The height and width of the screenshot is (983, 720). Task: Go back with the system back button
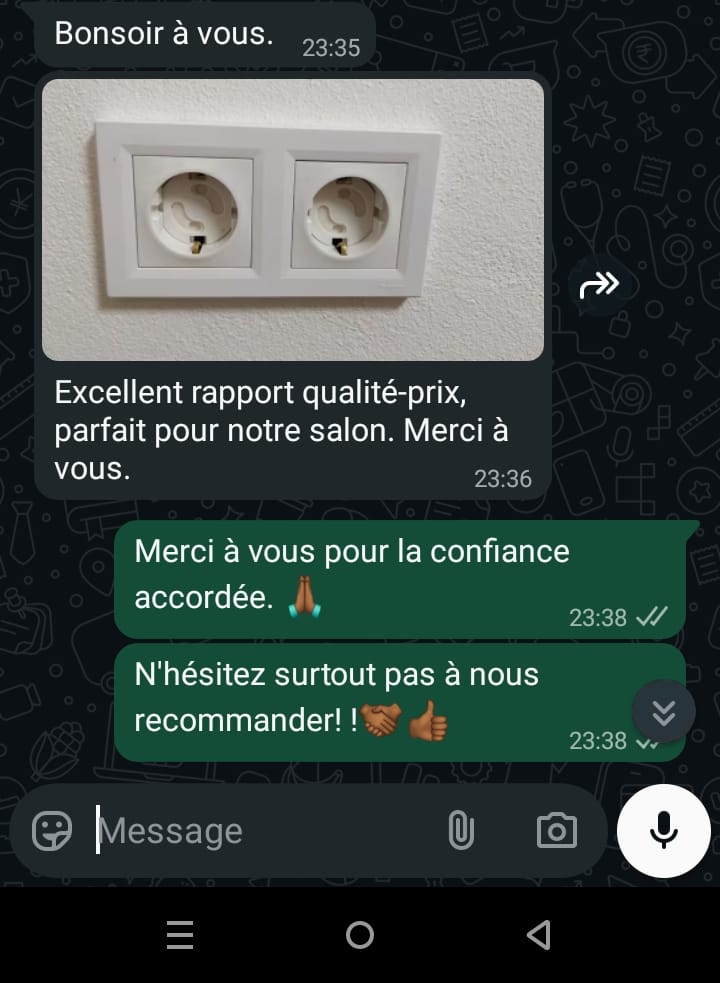point(539,935)
